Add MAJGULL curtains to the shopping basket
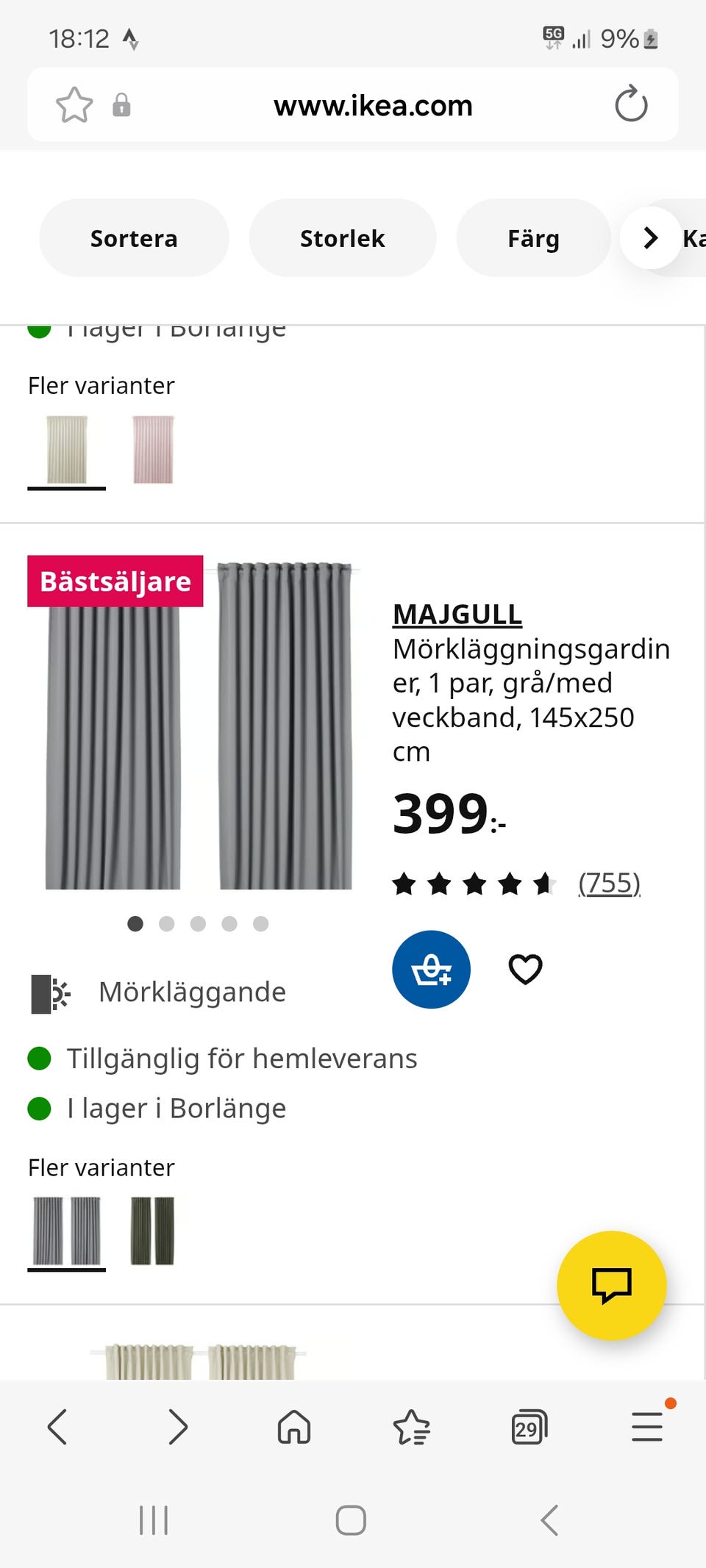Screen dimensions: 706x1568 tap(431, 969)
